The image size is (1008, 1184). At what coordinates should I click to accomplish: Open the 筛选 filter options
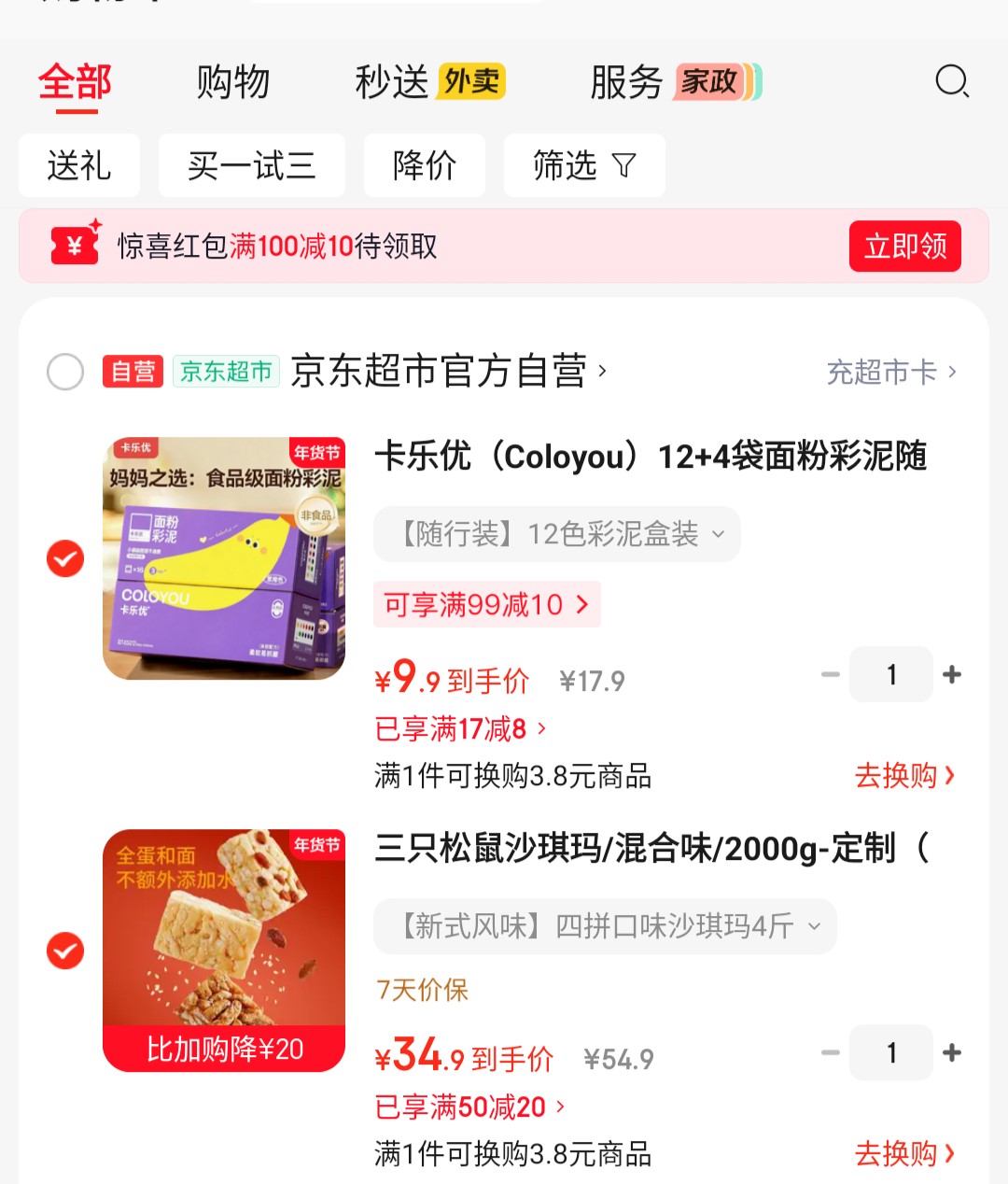pos(583,165)
